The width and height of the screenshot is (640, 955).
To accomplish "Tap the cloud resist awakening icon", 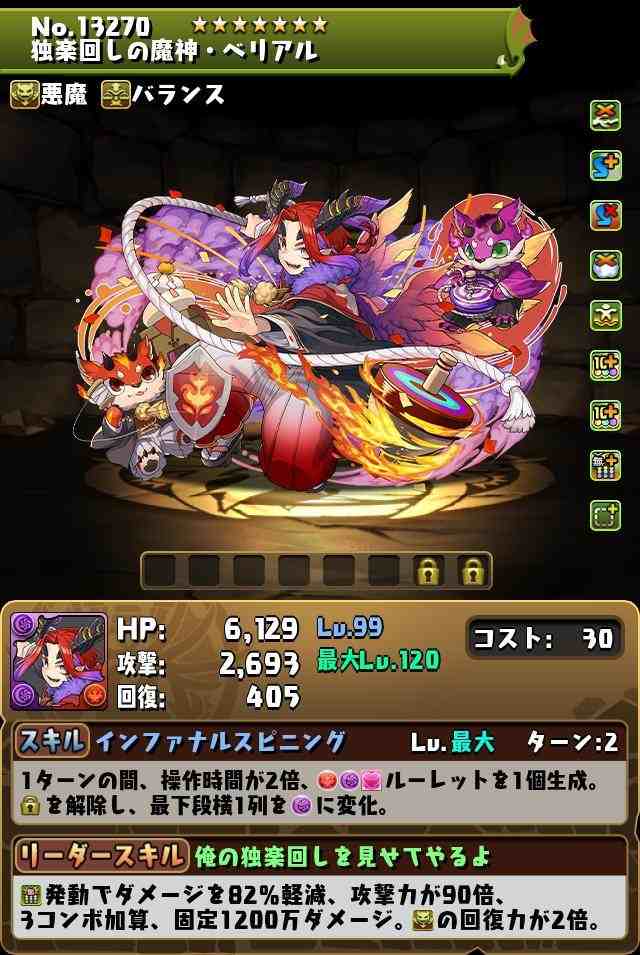I will click(x=605, y=265).
